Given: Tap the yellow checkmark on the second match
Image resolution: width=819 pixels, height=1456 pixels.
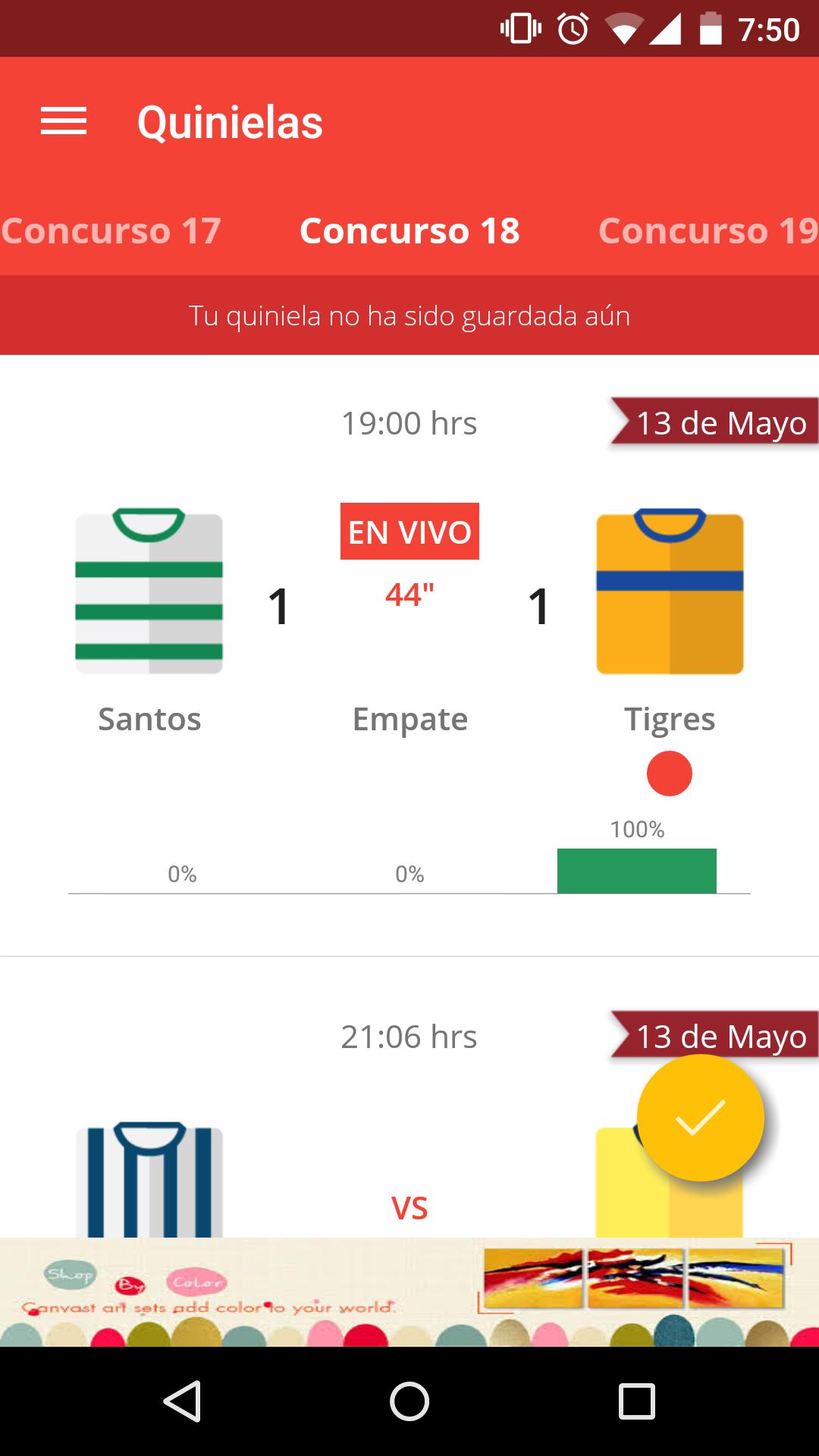Looking at the screenshot, I should click(702, 1122).
